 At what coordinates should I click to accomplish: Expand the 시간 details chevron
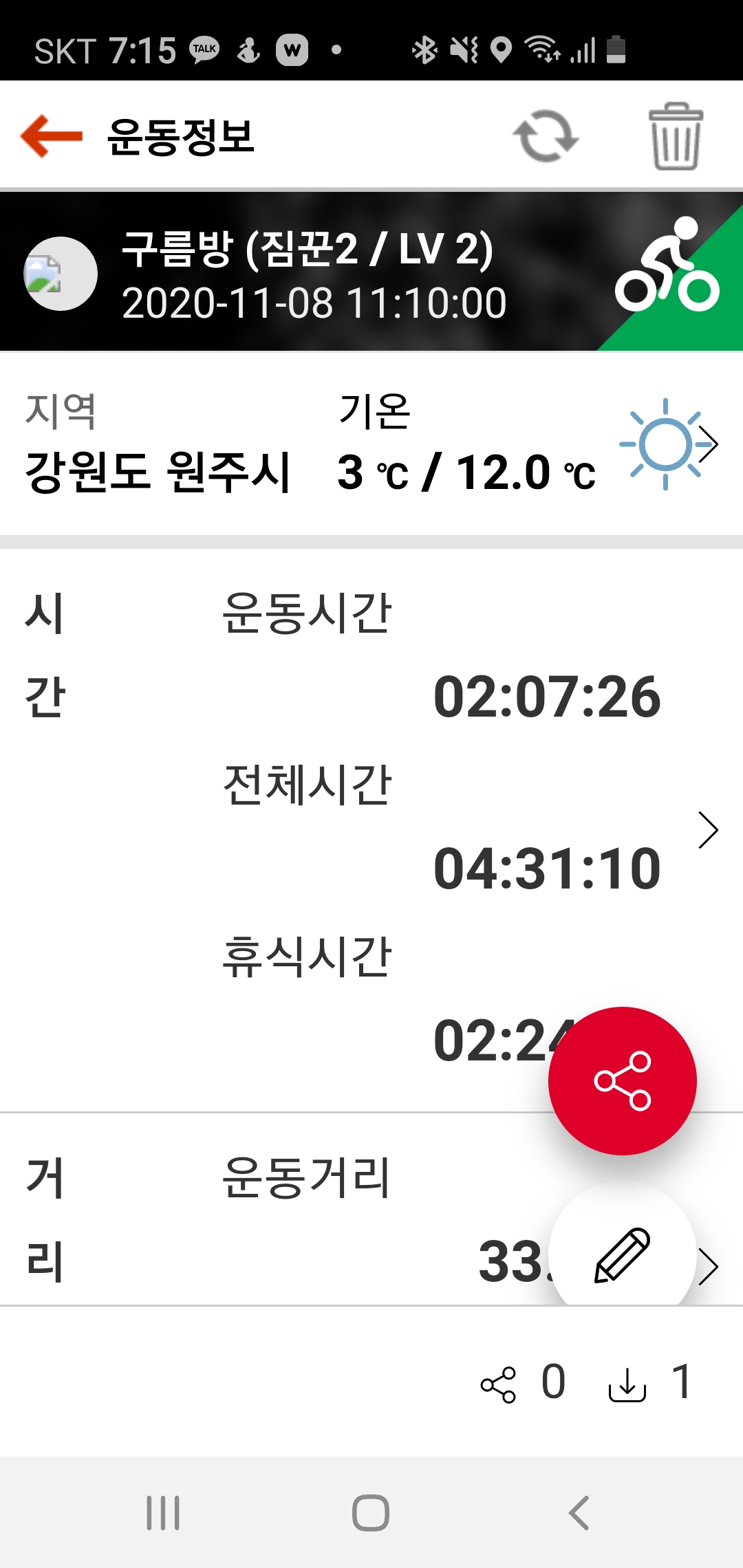point(708,830)
